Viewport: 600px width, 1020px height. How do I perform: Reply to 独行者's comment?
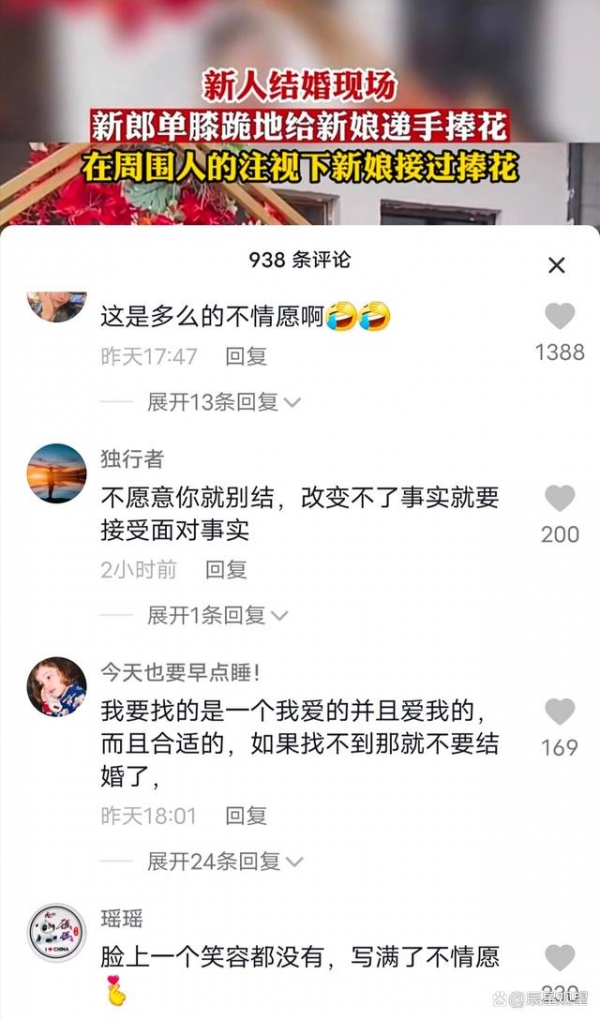point(225,569)
